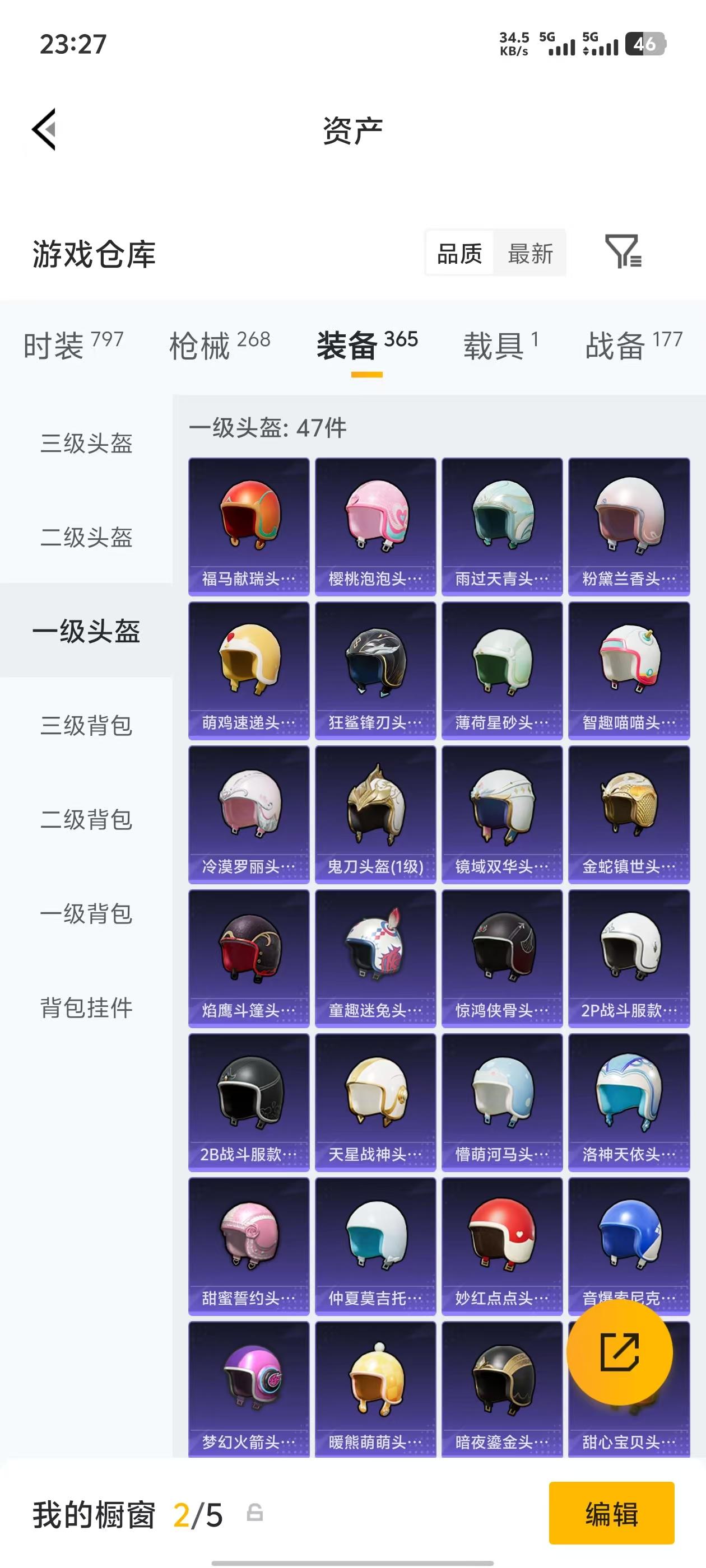Tap the back arrow to leave 资产 page

[44, 130]
